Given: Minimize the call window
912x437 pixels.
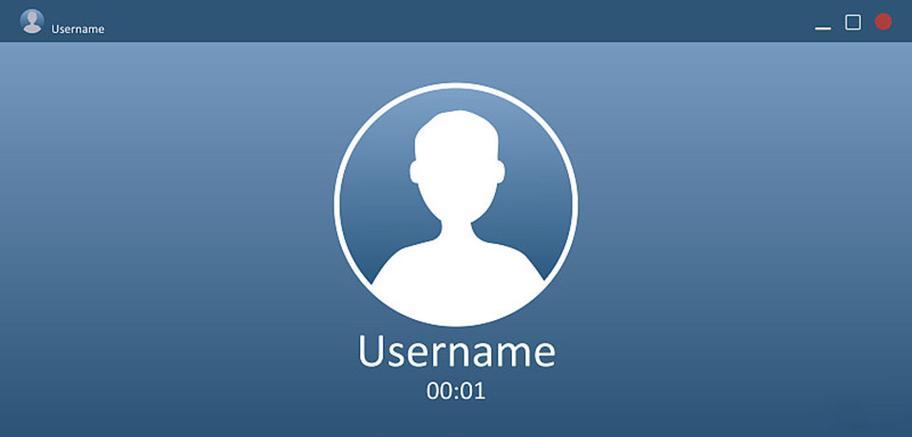Looking at the screenshot, I should (x=823, y=26).
